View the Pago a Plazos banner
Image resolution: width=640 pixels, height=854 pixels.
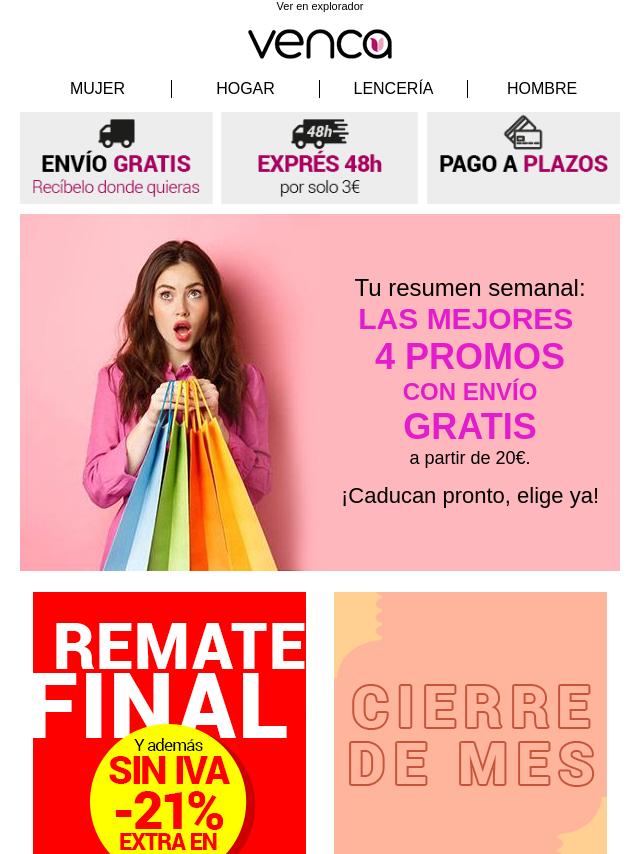(x=523, y=158)
